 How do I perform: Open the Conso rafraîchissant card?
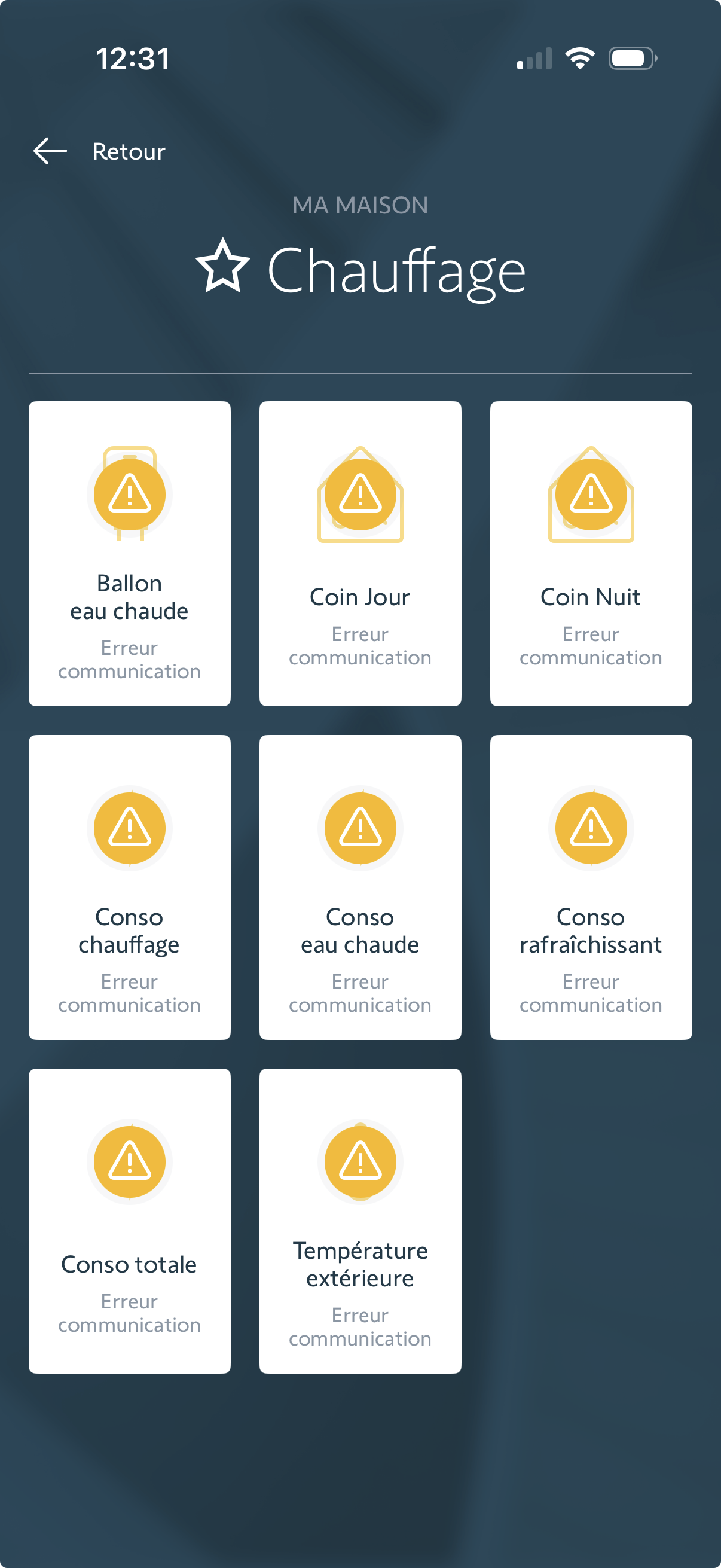pyautogui.click(x=591, y=887)
